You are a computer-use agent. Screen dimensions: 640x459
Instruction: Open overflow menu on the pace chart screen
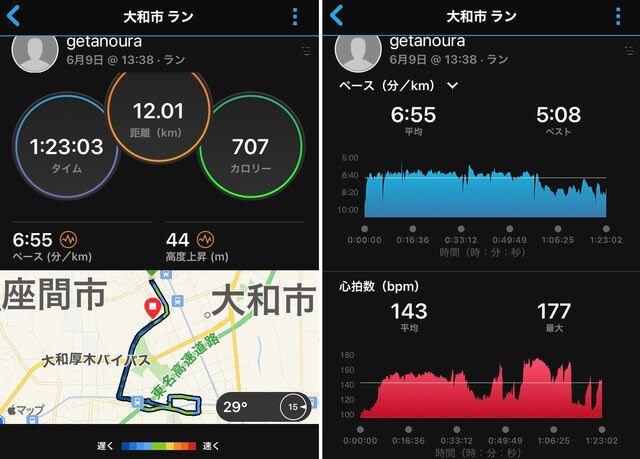point(617,16)
